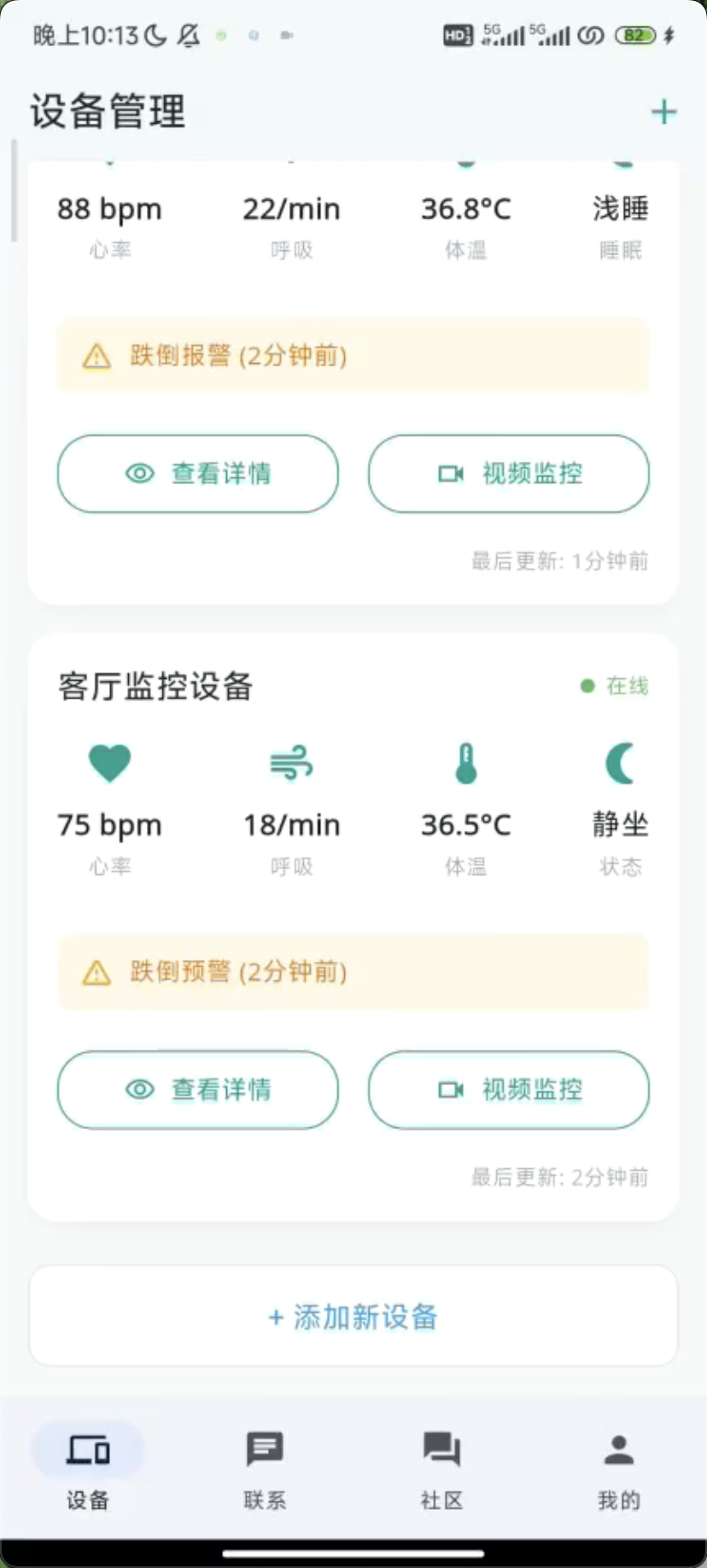
Task: Open 查看详情 for 客厅监控设备
Action: (198, 1090)
